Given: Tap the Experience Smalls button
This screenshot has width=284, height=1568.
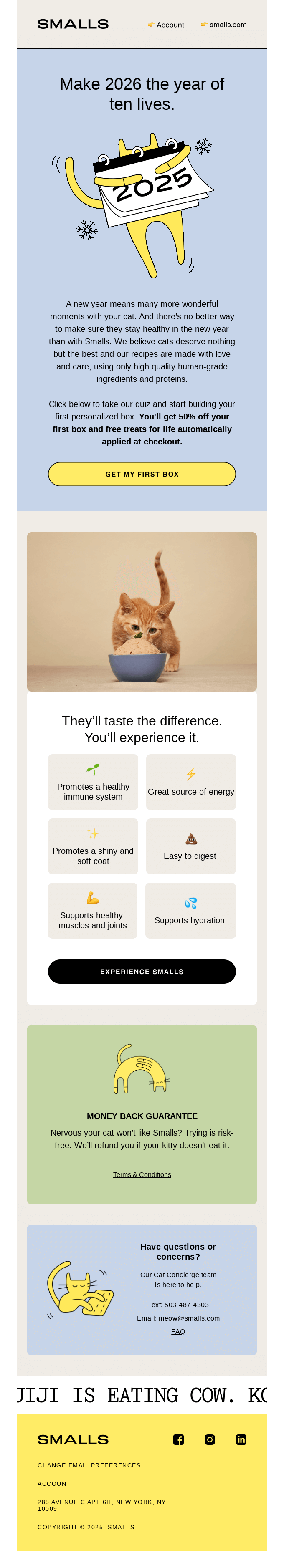Looking at the screenshot, I should [142, 972].
